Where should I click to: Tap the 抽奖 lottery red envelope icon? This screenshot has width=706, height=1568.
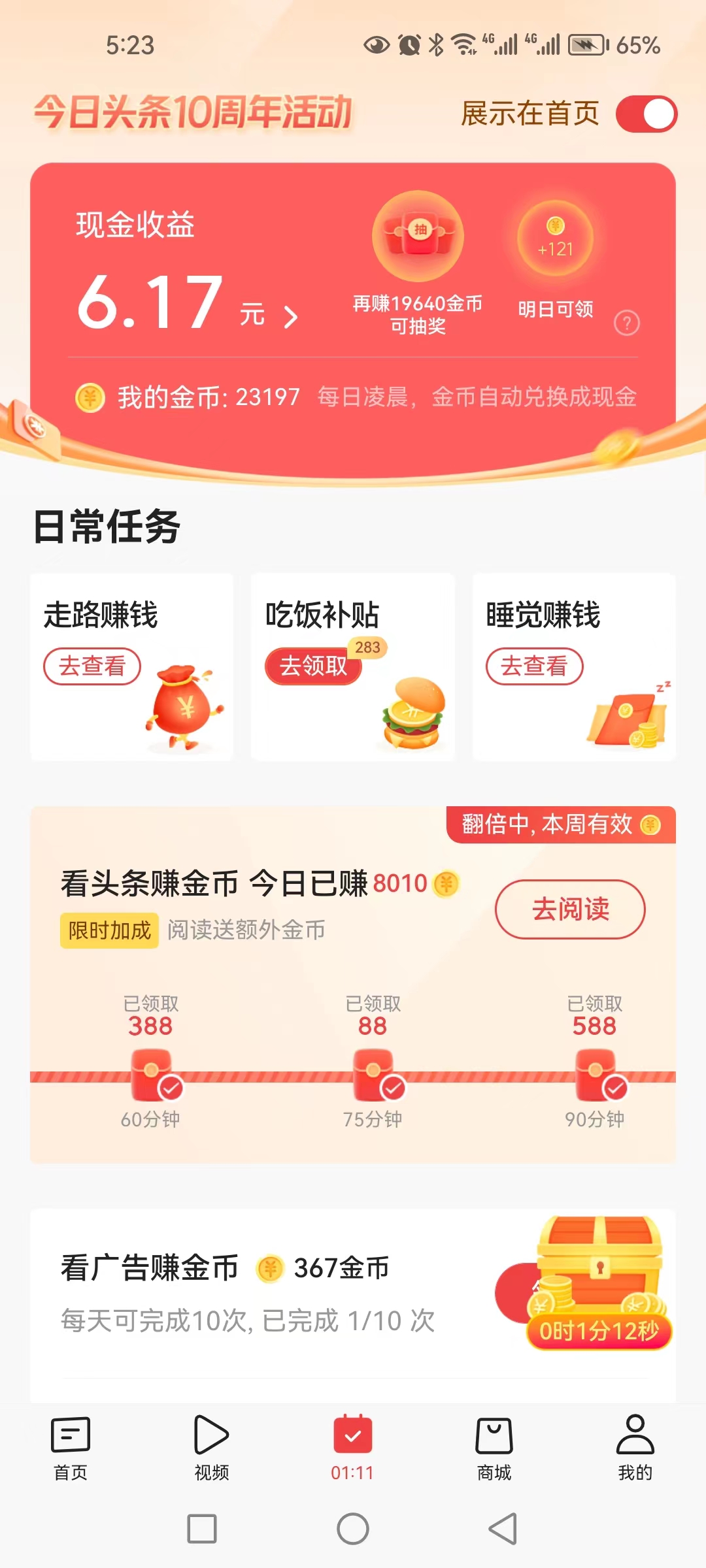pyautogui.click(x=418, y=237)
